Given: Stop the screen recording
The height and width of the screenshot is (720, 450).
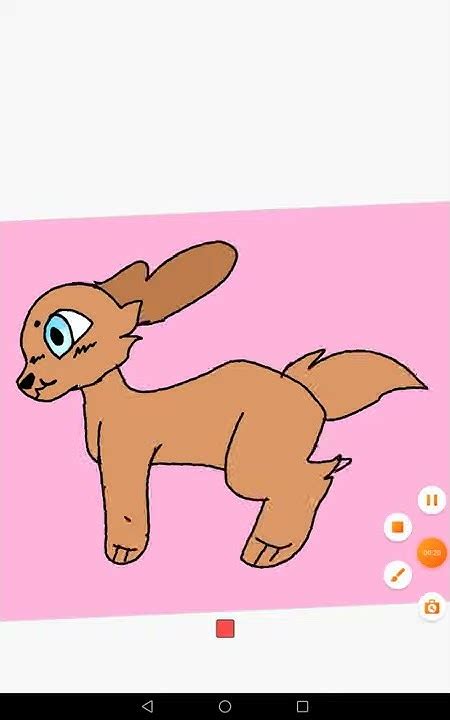Looking at the screenshot, I should click(398, 527).
